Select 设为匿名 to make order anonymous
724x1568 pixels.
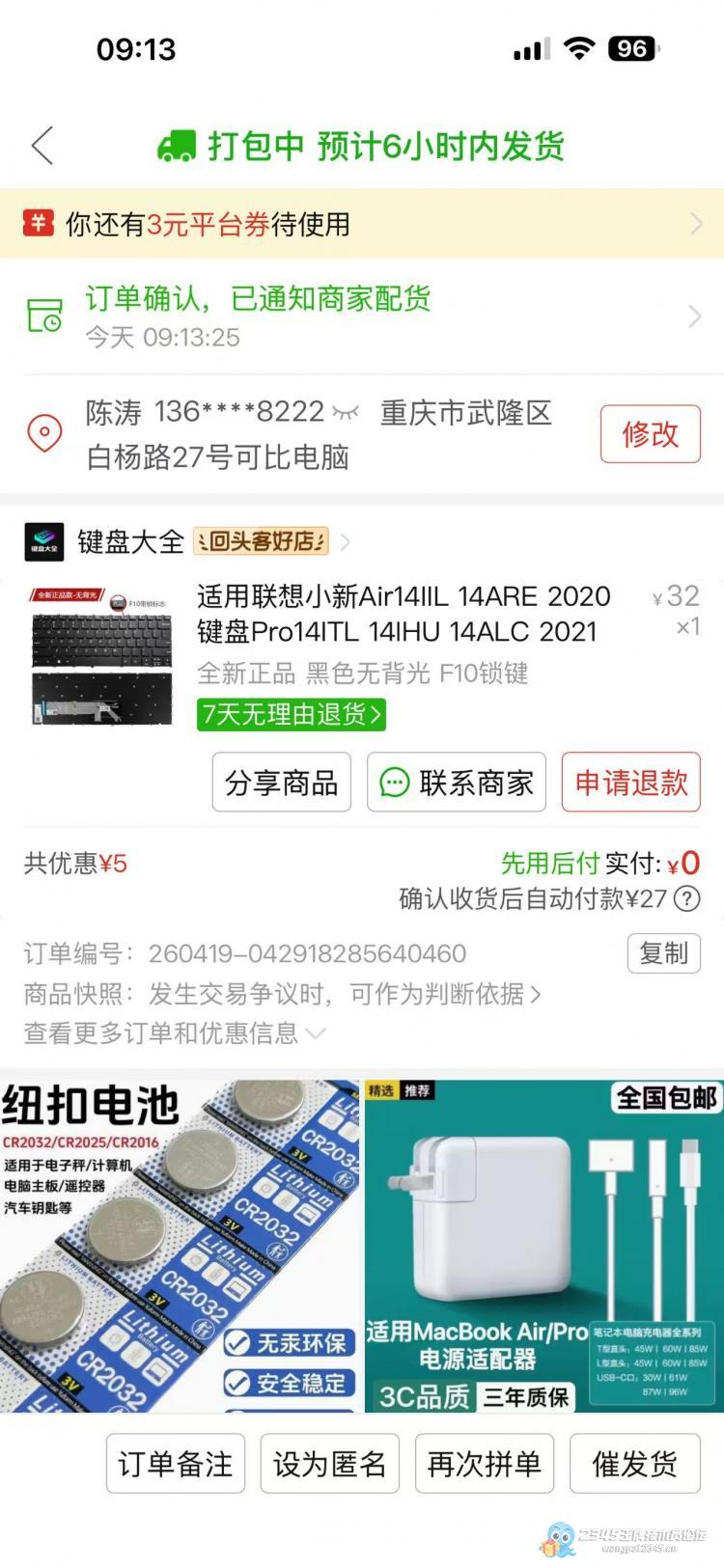click(329, 1464)
